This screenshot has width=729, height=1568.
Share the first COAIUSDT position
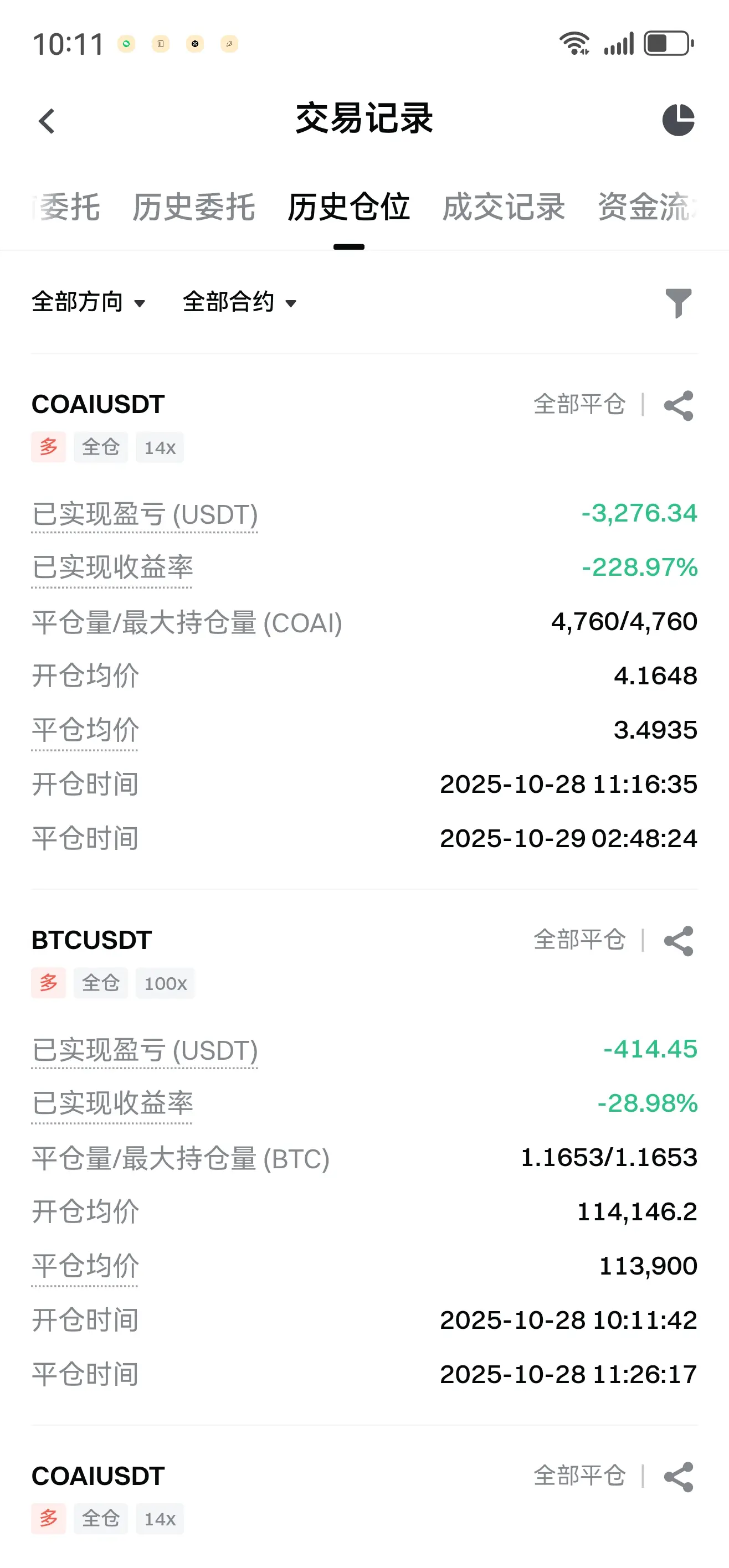pyautogui.click(x=679, y=405)
